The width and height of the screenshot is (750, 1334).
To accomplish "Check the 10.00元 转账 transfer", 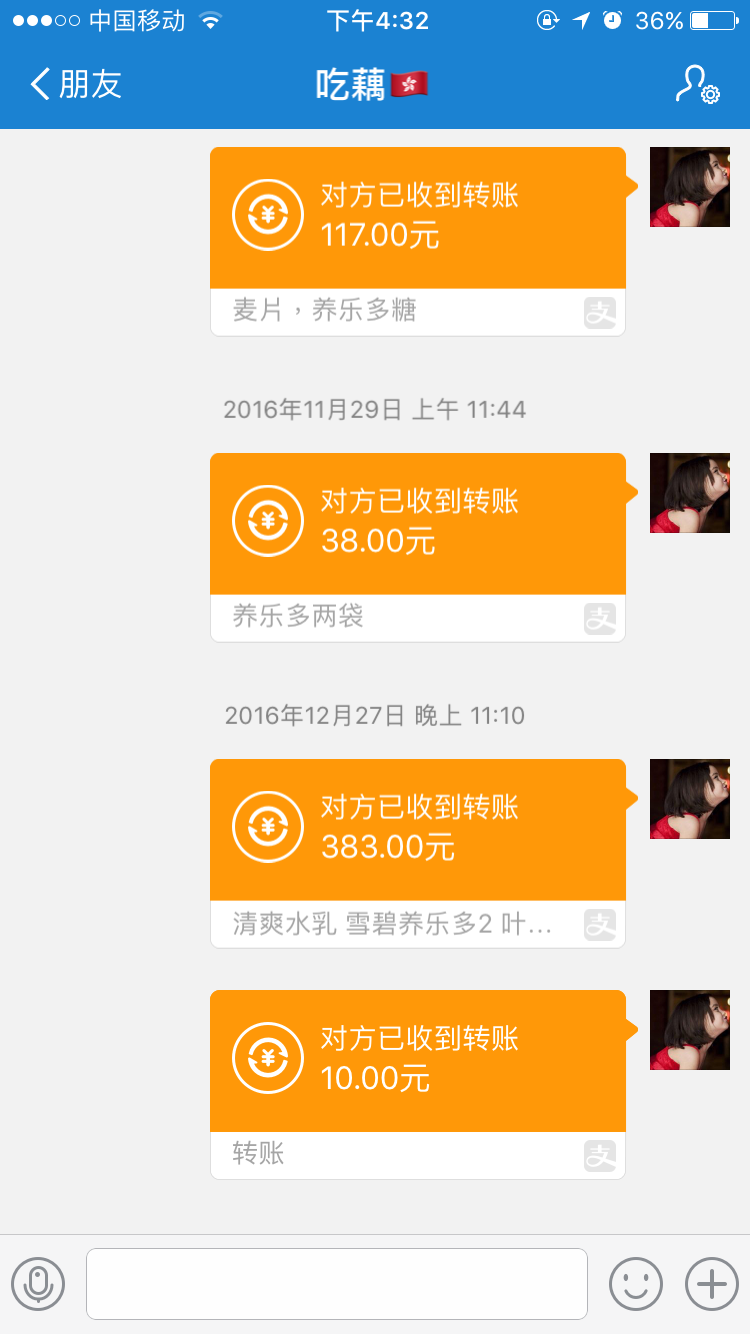I will pos(417,1083).
